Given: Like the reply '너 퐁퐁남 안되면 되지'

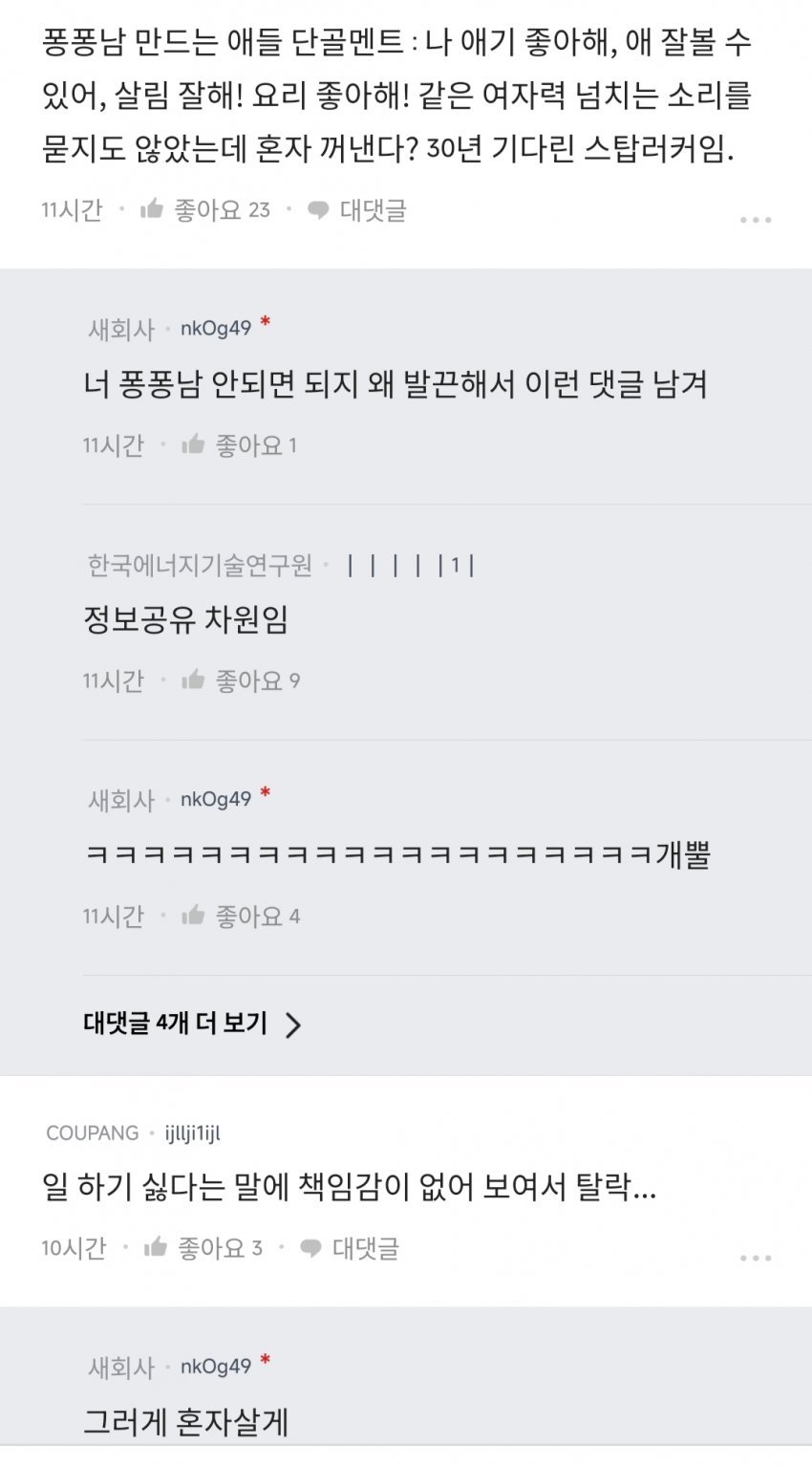Looking at the screenshot, I should tap(239, 445).
